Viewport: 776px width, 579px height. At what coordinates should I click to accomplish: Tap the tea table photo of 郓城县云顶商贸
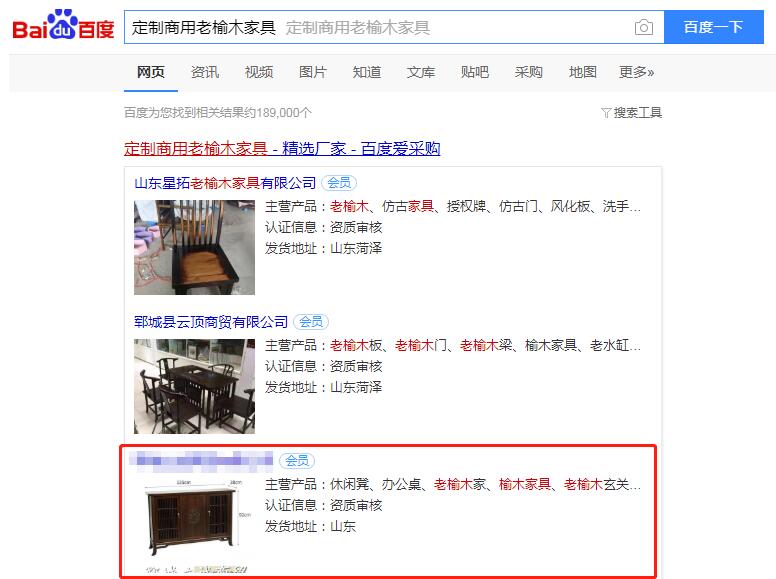(194, 386)
